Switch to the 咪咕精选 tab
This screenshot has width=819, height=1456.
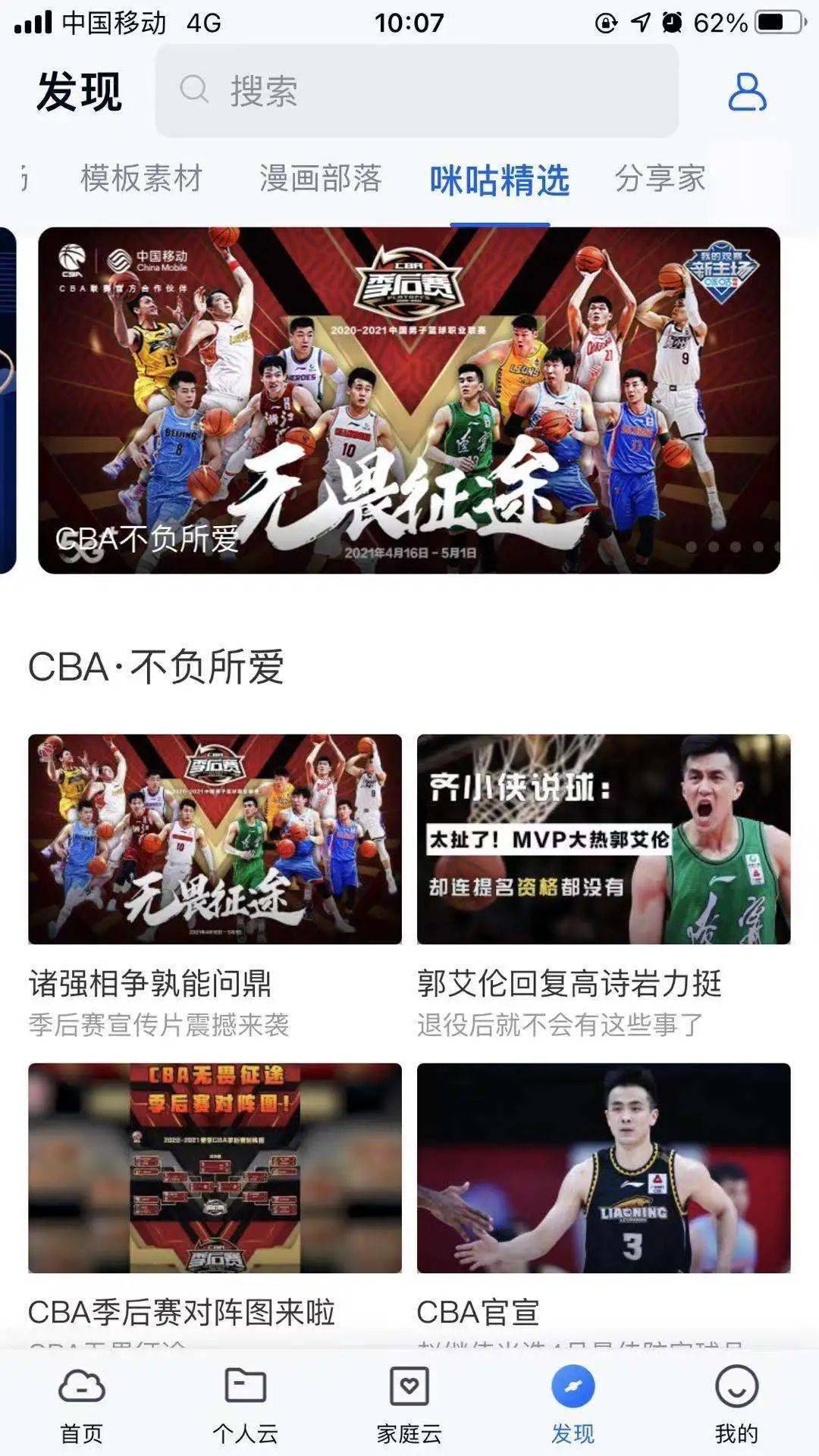tap(499, 180)
